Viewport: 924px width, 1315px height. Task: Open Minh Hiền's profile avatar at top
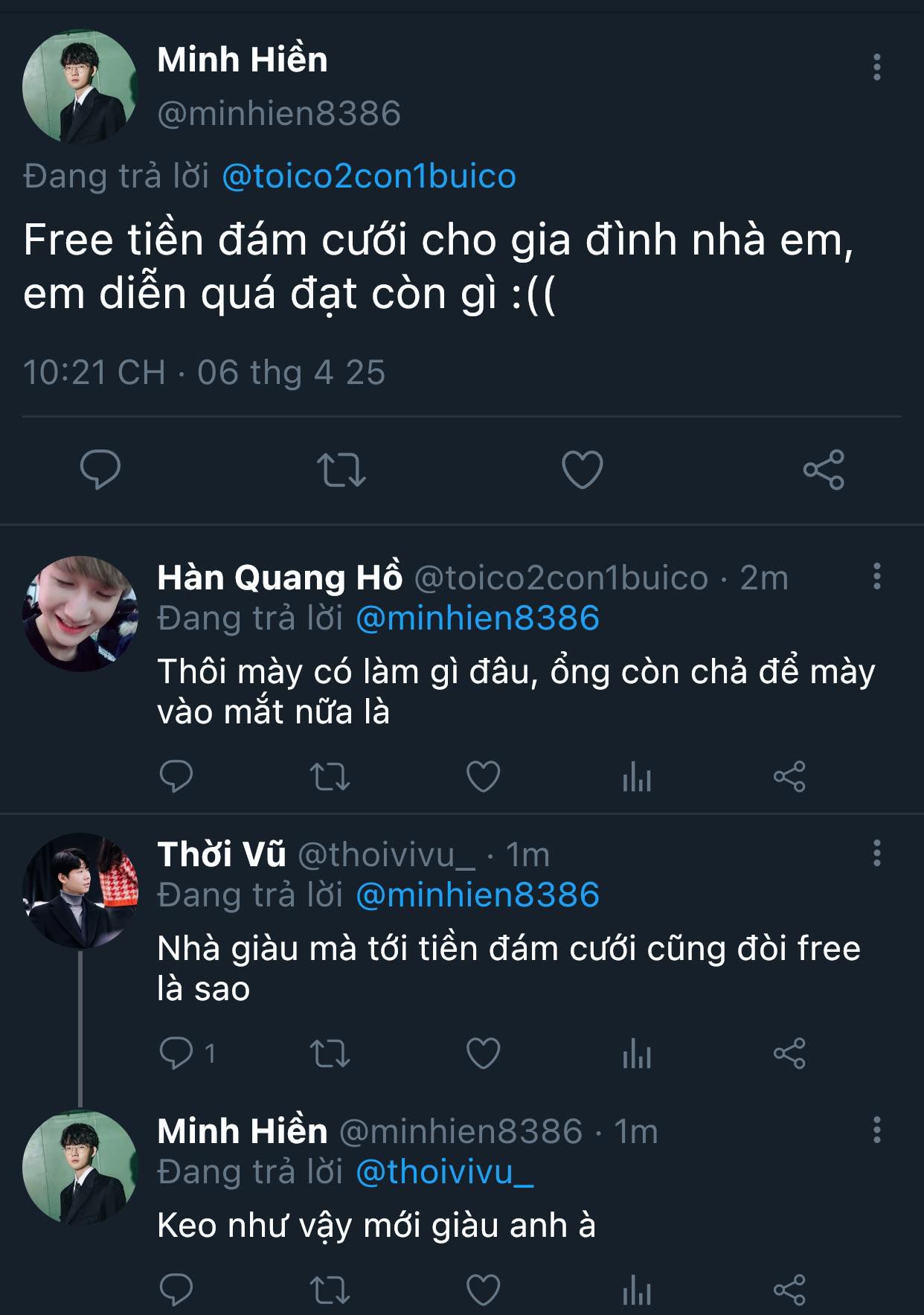(80, 87)
